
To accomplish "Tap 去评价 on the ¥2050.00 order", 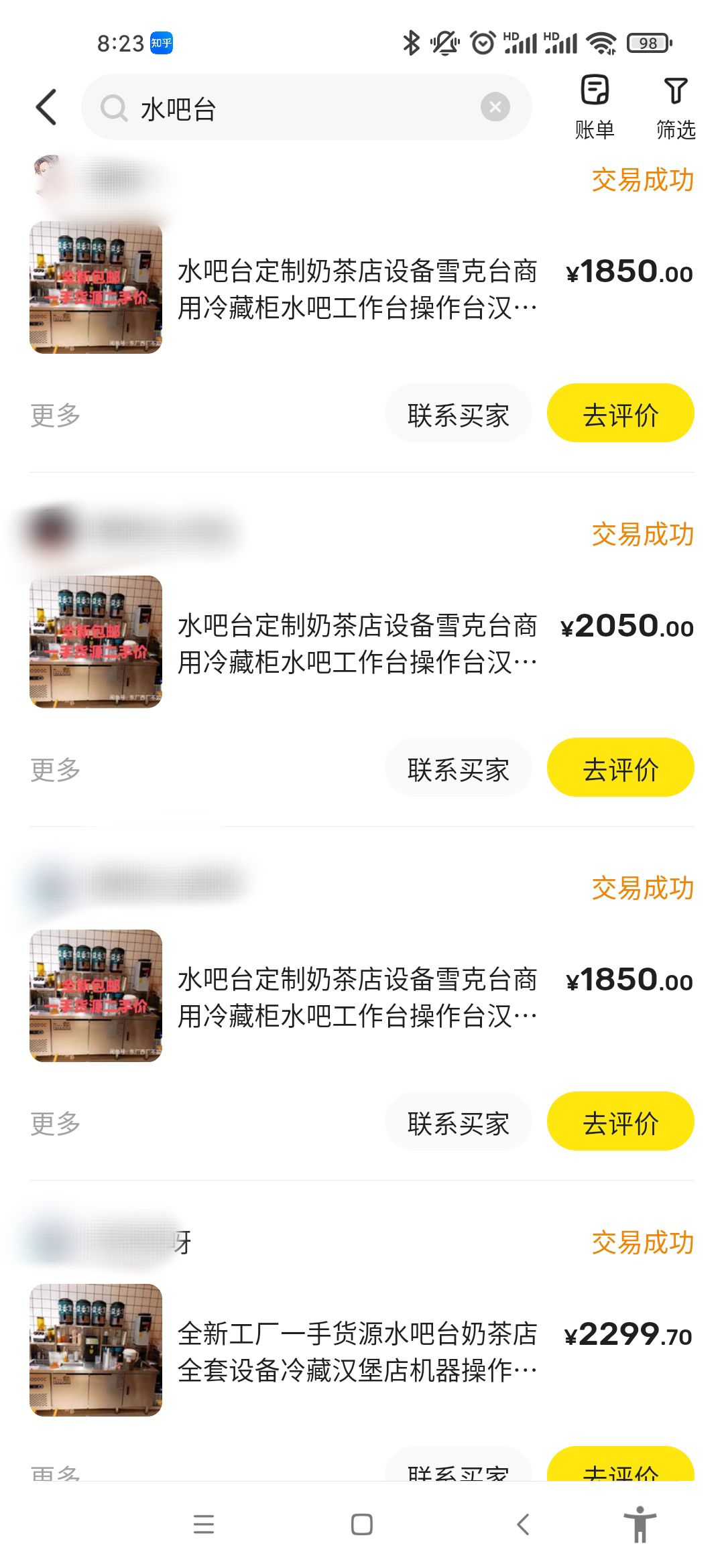I will [620, 768].
